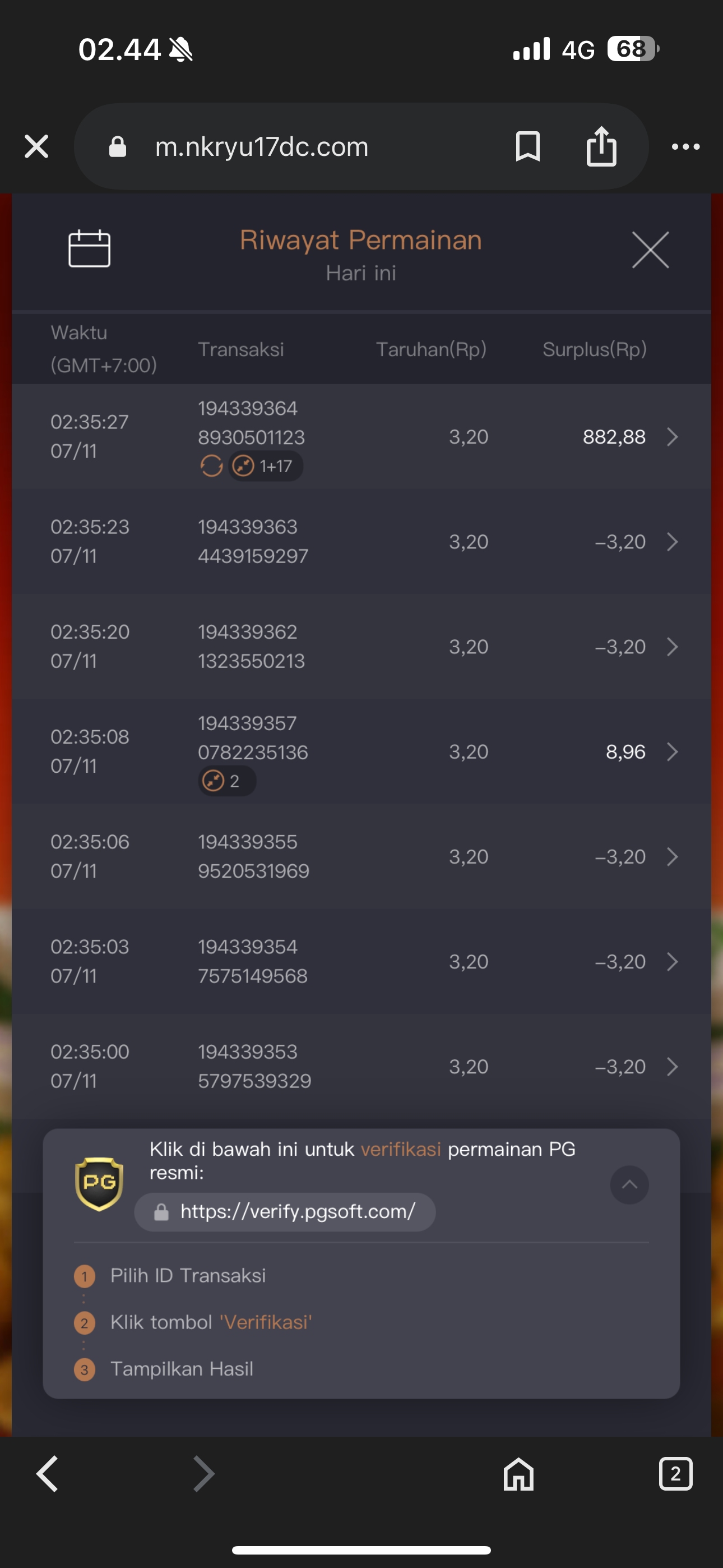Go to the browser home page
The width and height of the screenshot is (723, 1568).
click(x=518, y=1474)
